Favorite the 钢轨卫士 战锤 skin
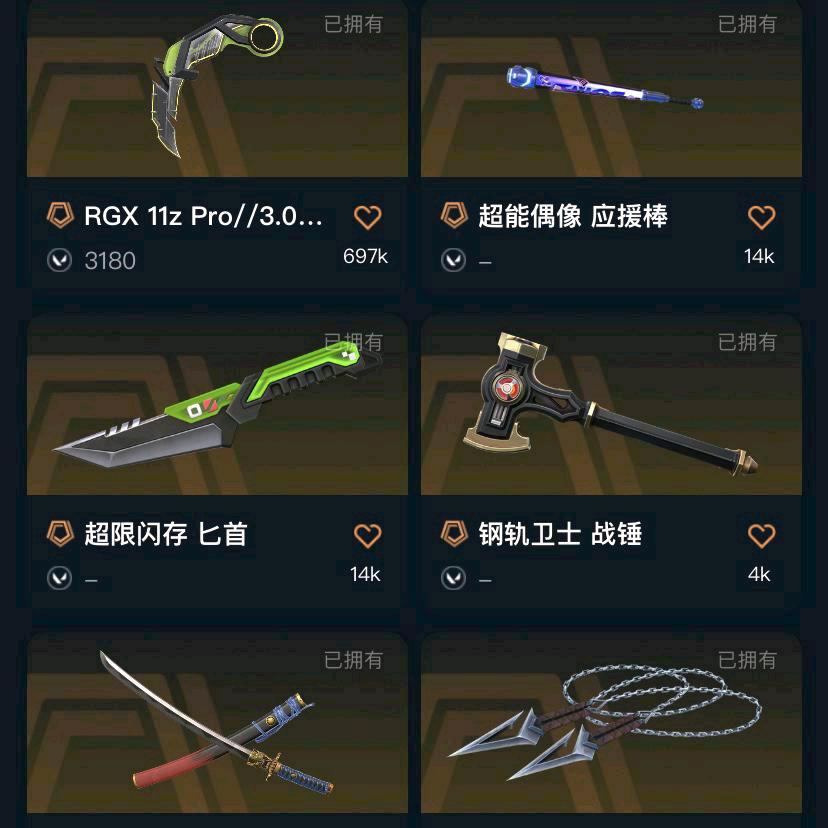 click(x=761, y=535)
